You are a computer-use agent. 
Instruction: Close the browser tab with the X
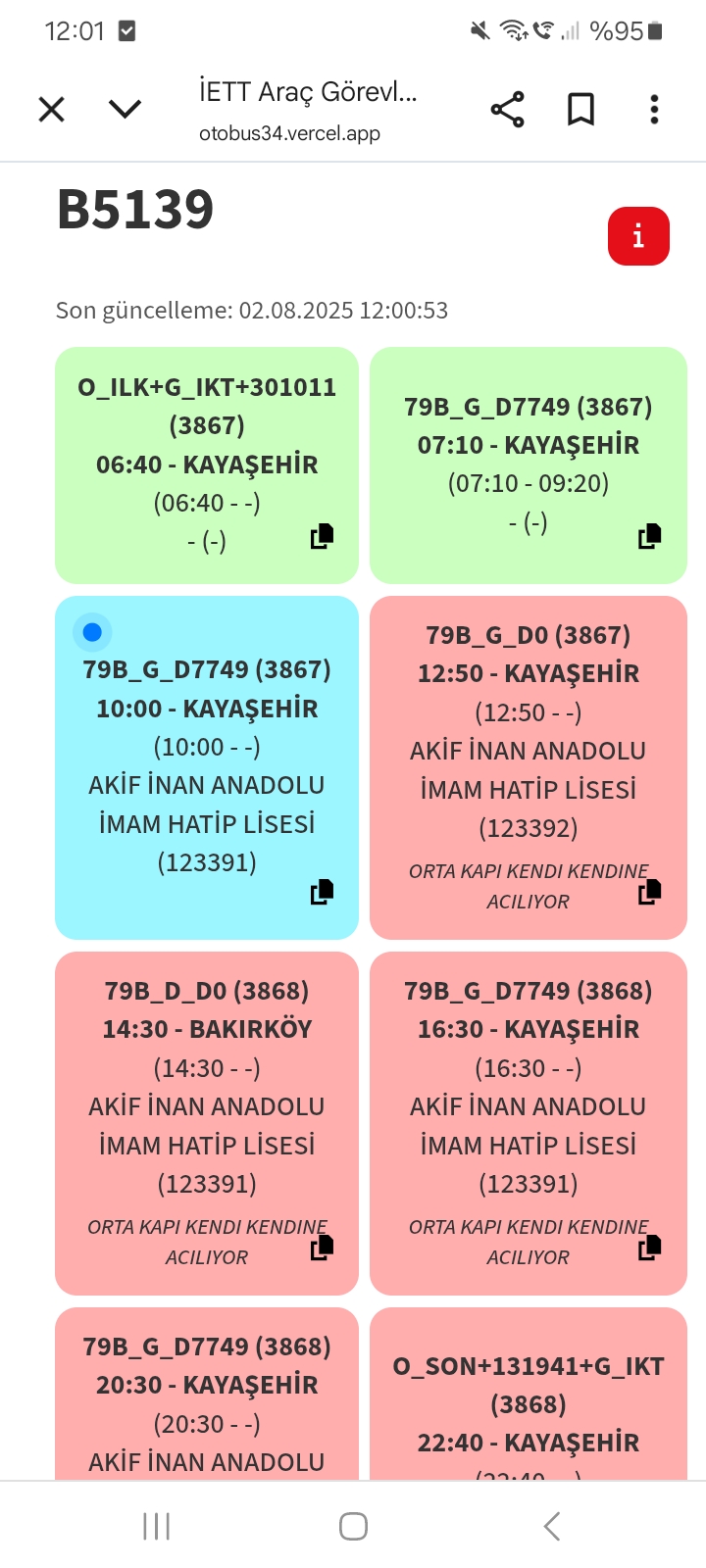point(51,109)
